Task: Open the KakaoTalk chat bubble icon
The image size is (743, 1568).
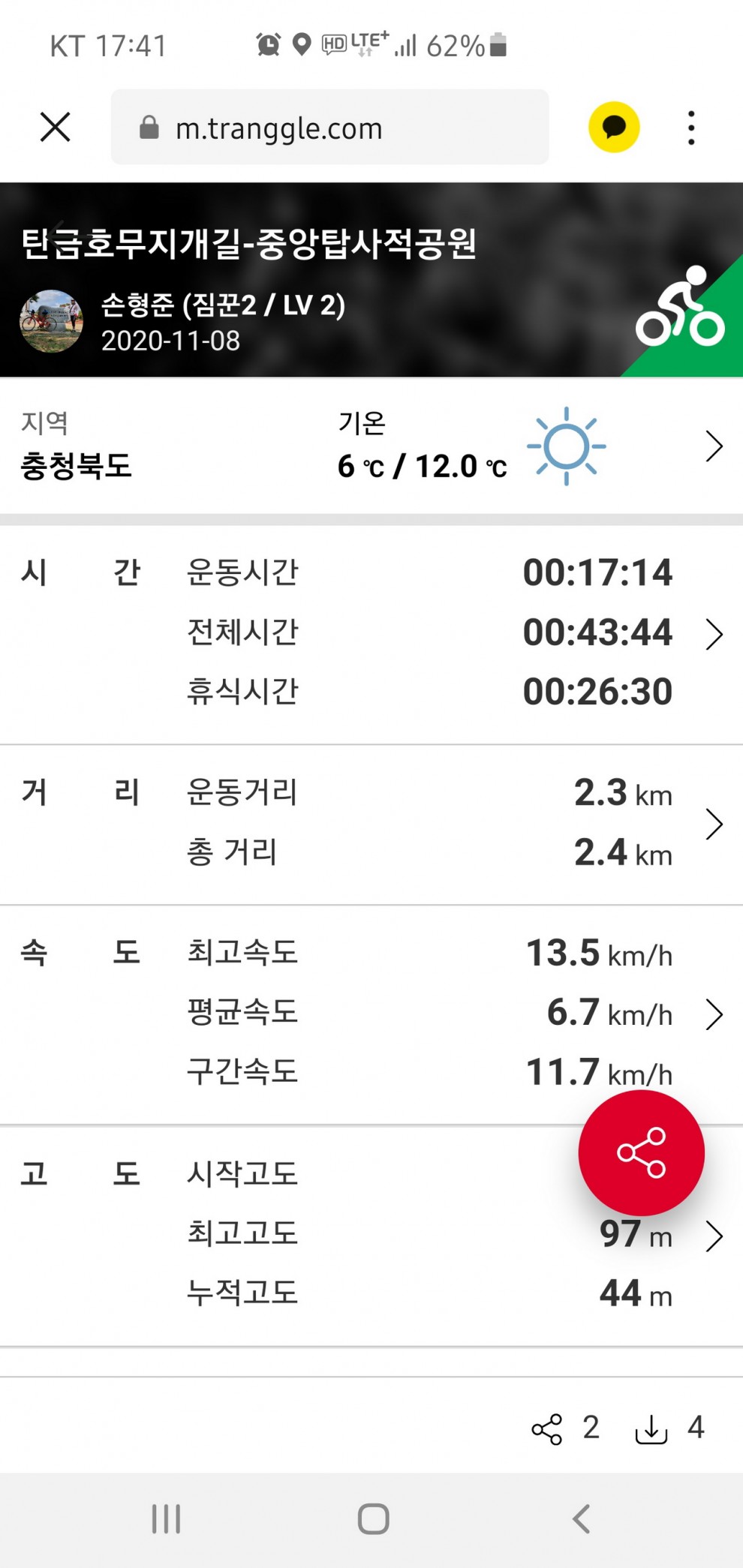Action: click(x=613, y=127)
